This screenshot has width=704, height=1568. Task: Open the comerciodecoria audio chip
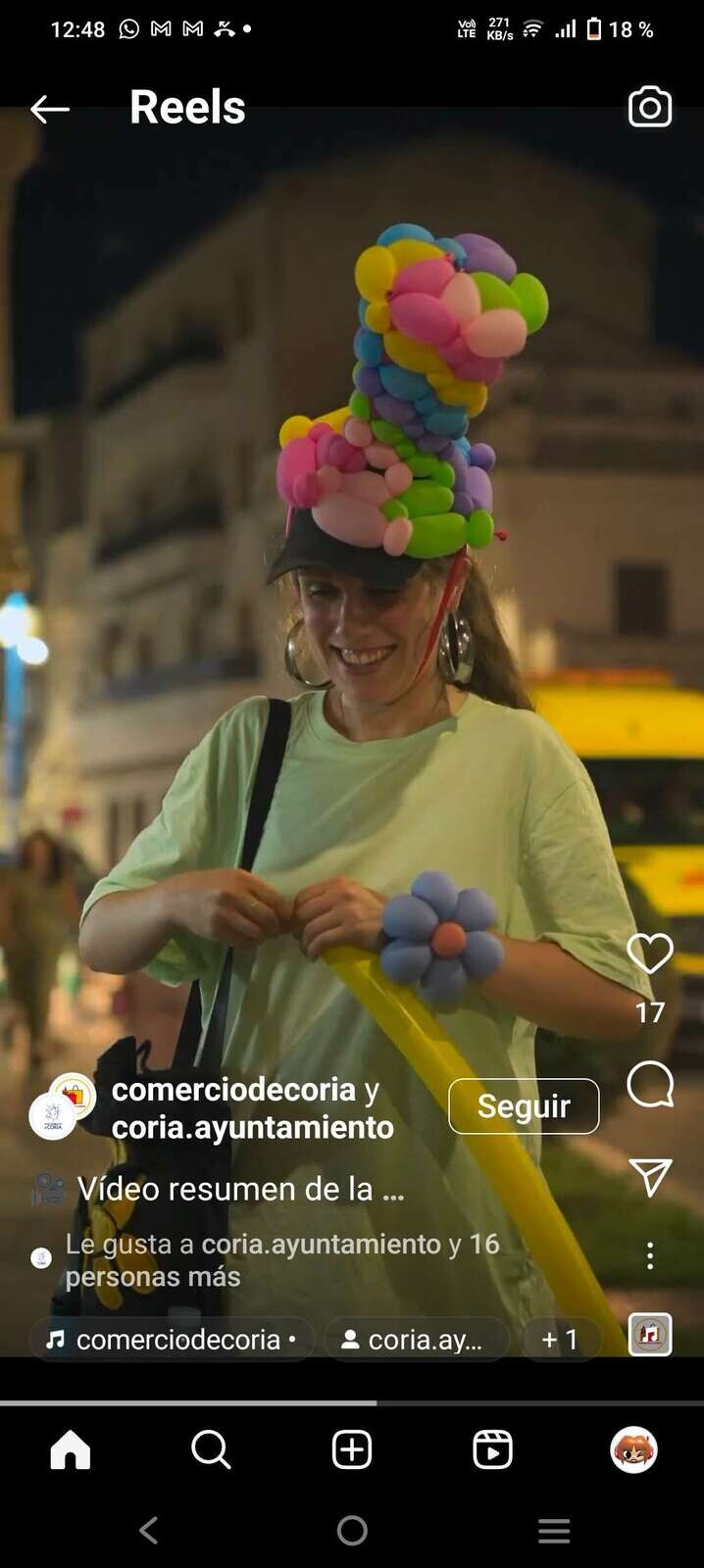click(173, 1340)
